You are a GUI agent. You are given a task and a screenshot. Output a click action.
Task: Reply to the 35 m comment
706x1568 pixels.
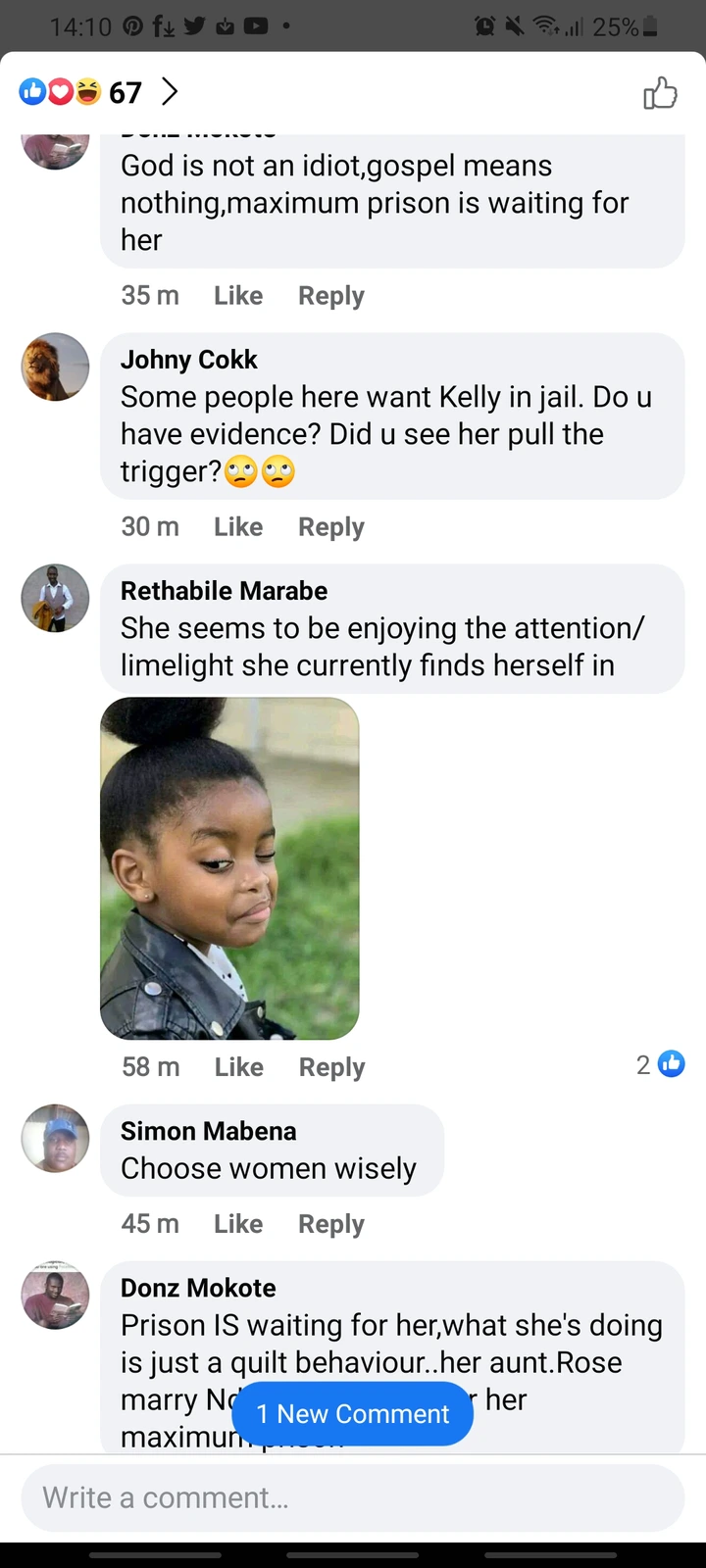click(x=331, y=296)
